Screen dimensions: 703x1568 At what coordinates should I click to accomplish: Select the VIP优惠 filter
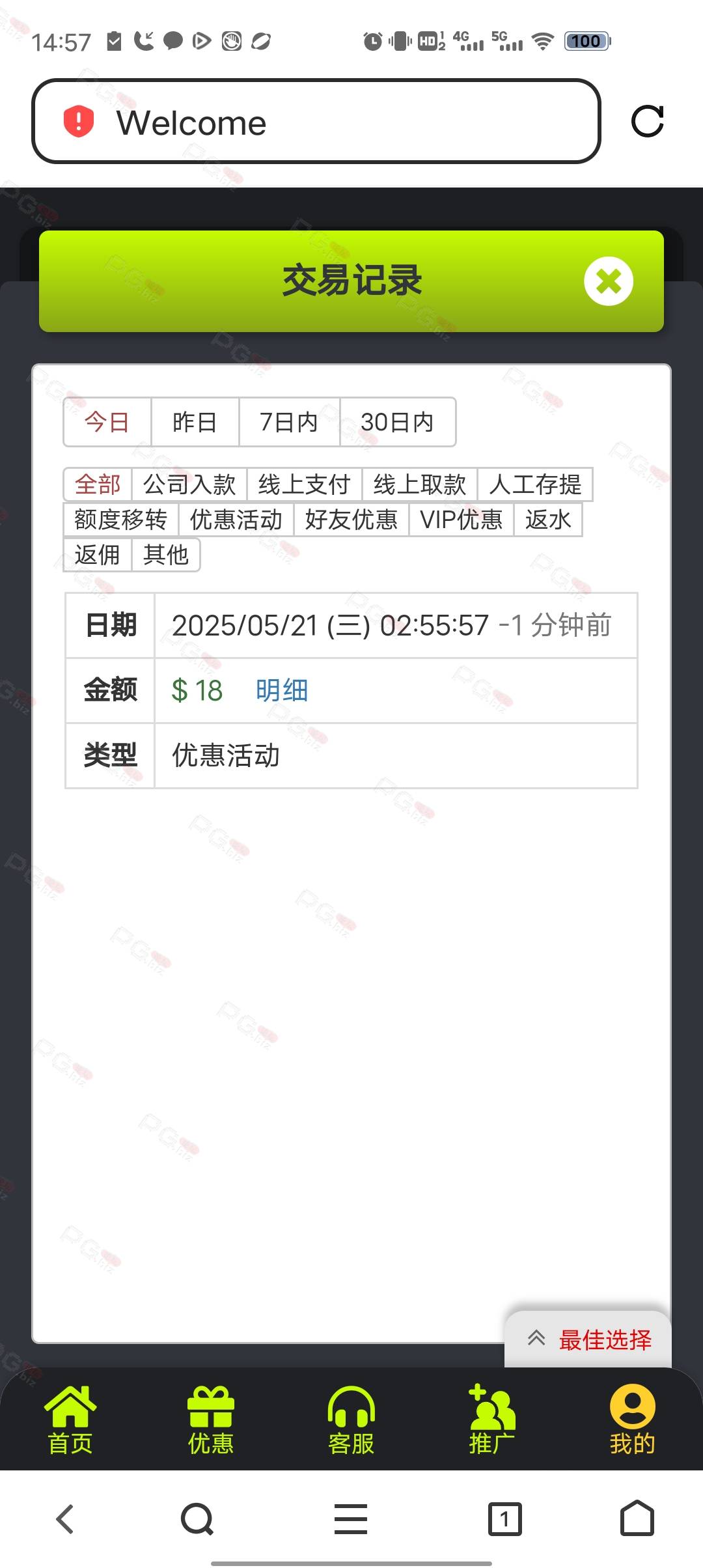pyautogui.click(x=462, y=520)
